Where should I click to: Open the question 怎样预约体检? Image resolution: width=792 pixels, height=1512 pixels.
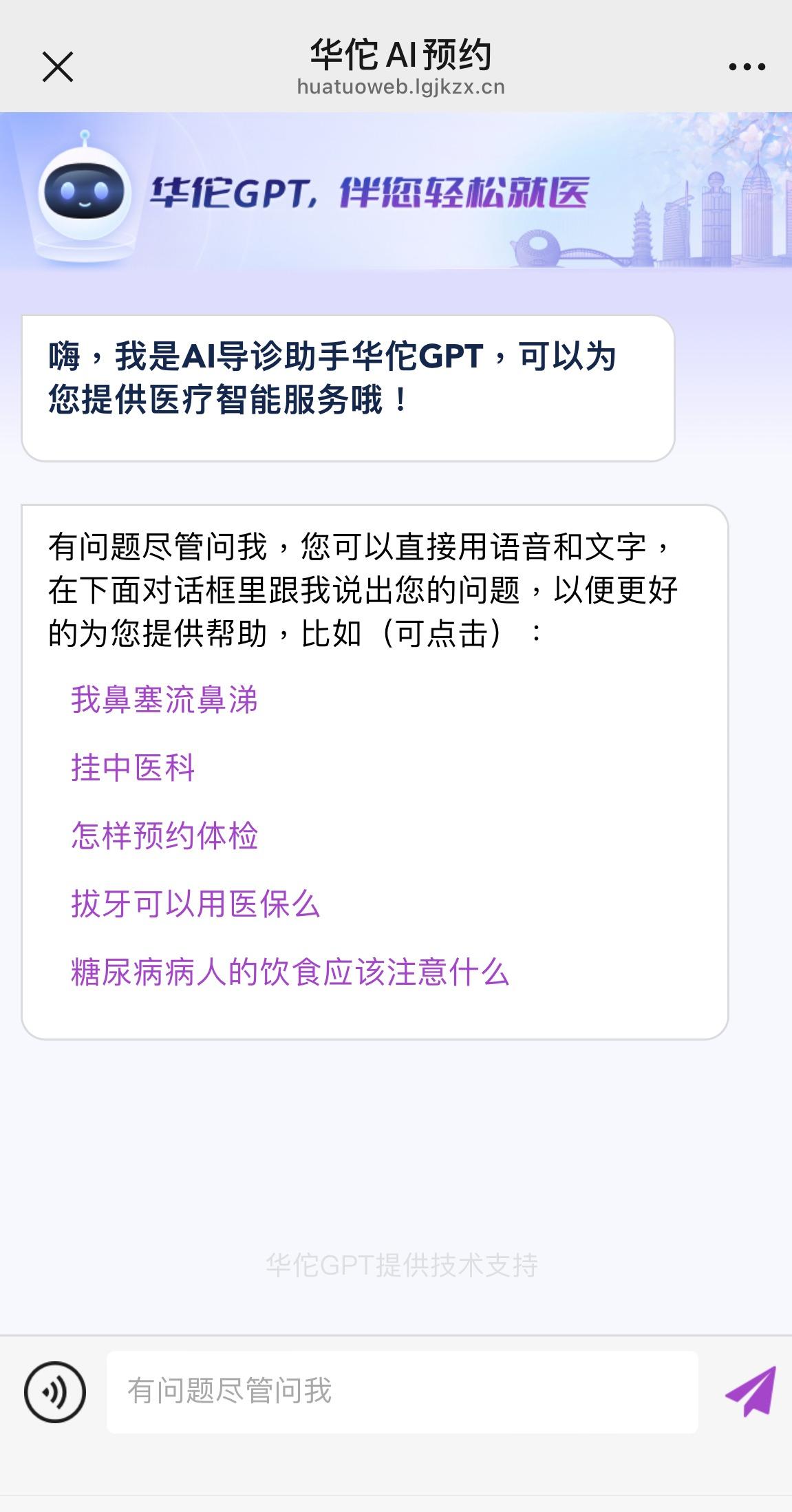[x=165, y=835]
